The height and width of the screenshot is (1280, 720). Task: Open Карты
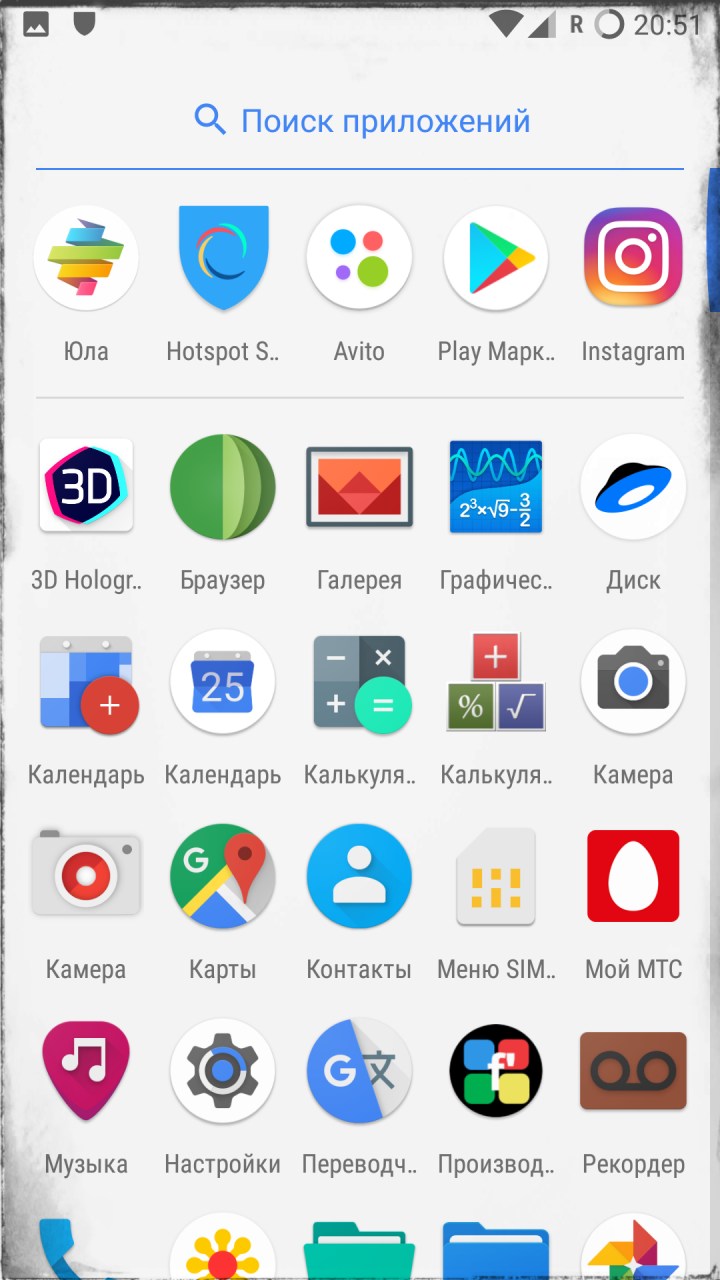click(223, 876)
